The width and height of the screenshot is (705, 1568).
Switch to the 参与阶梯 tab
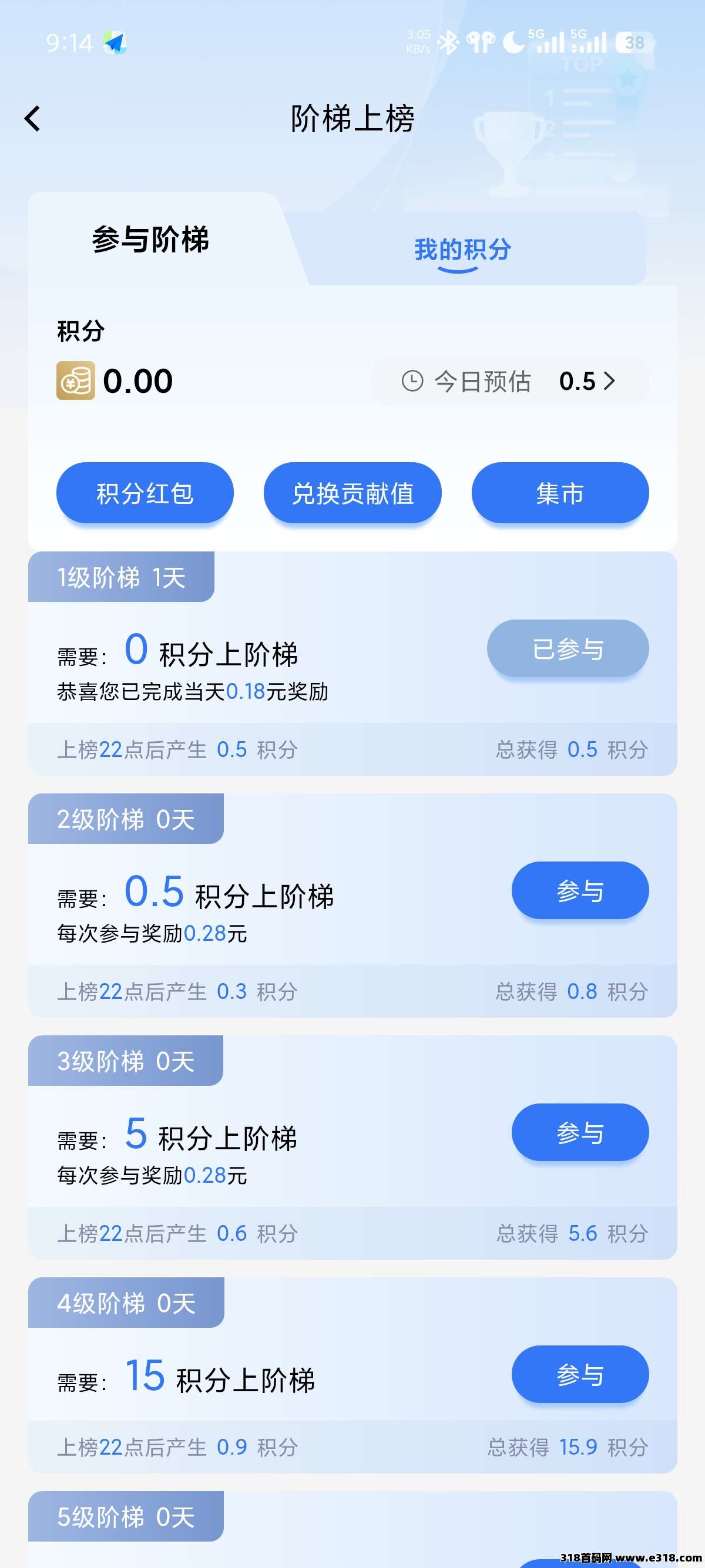[x=150, y=239]
